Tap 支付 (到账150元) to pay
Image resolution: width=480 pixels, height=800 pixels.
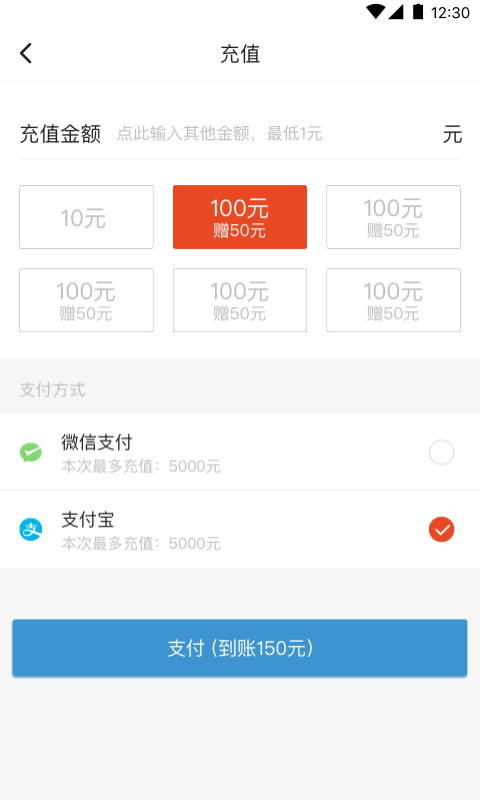point(240,648)
